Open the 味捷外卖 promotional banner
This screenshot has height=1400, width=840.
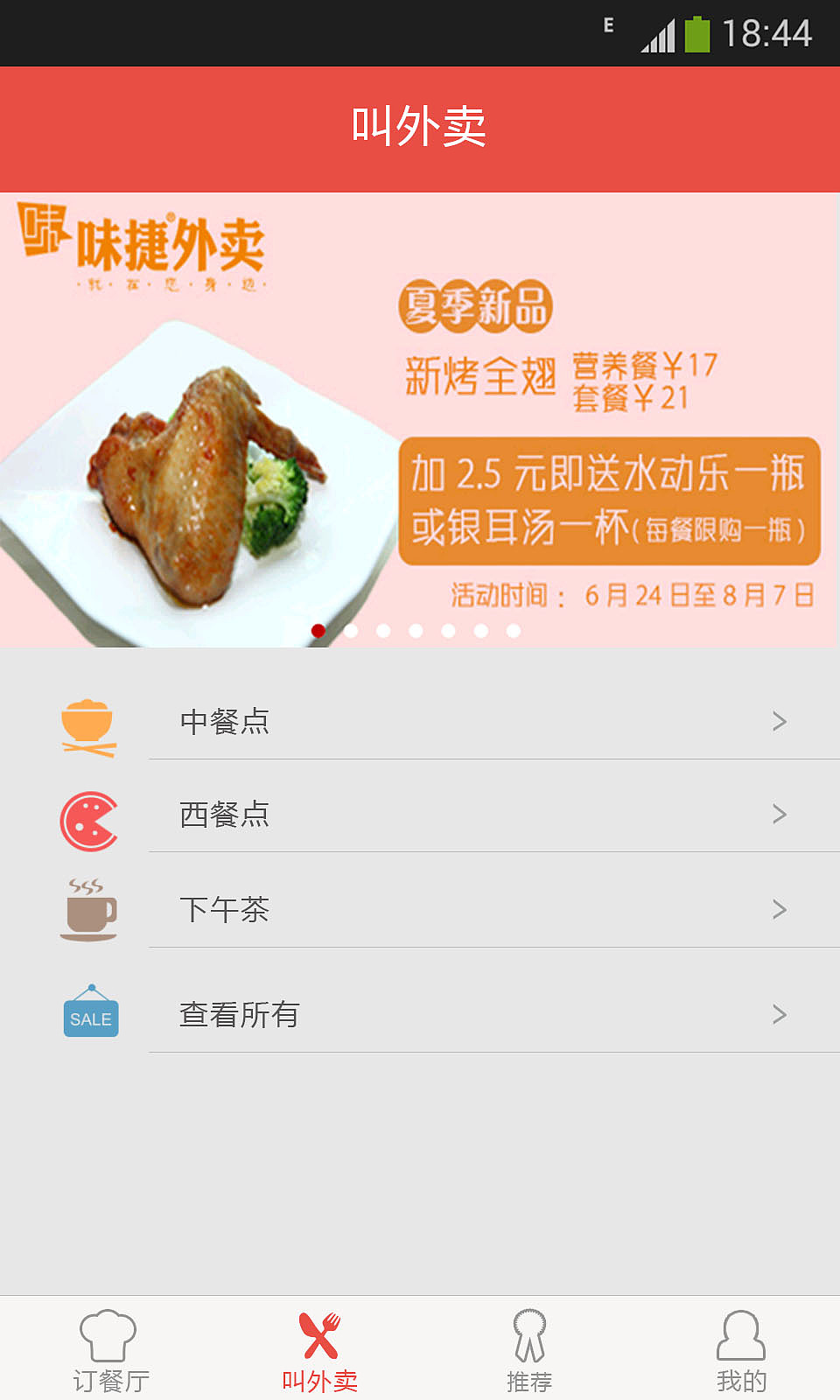pyautogui.click(x=420, y=411)
